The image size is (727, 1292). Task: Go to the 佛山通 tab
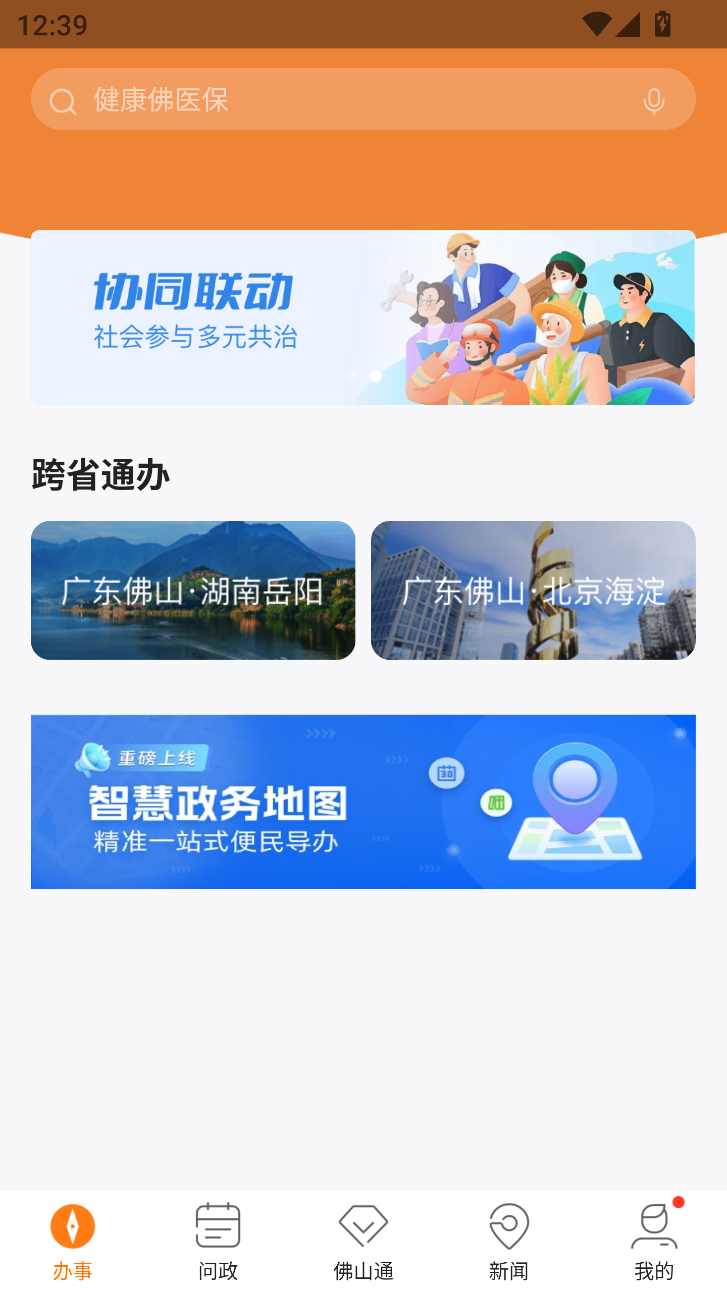[363, 1241]
